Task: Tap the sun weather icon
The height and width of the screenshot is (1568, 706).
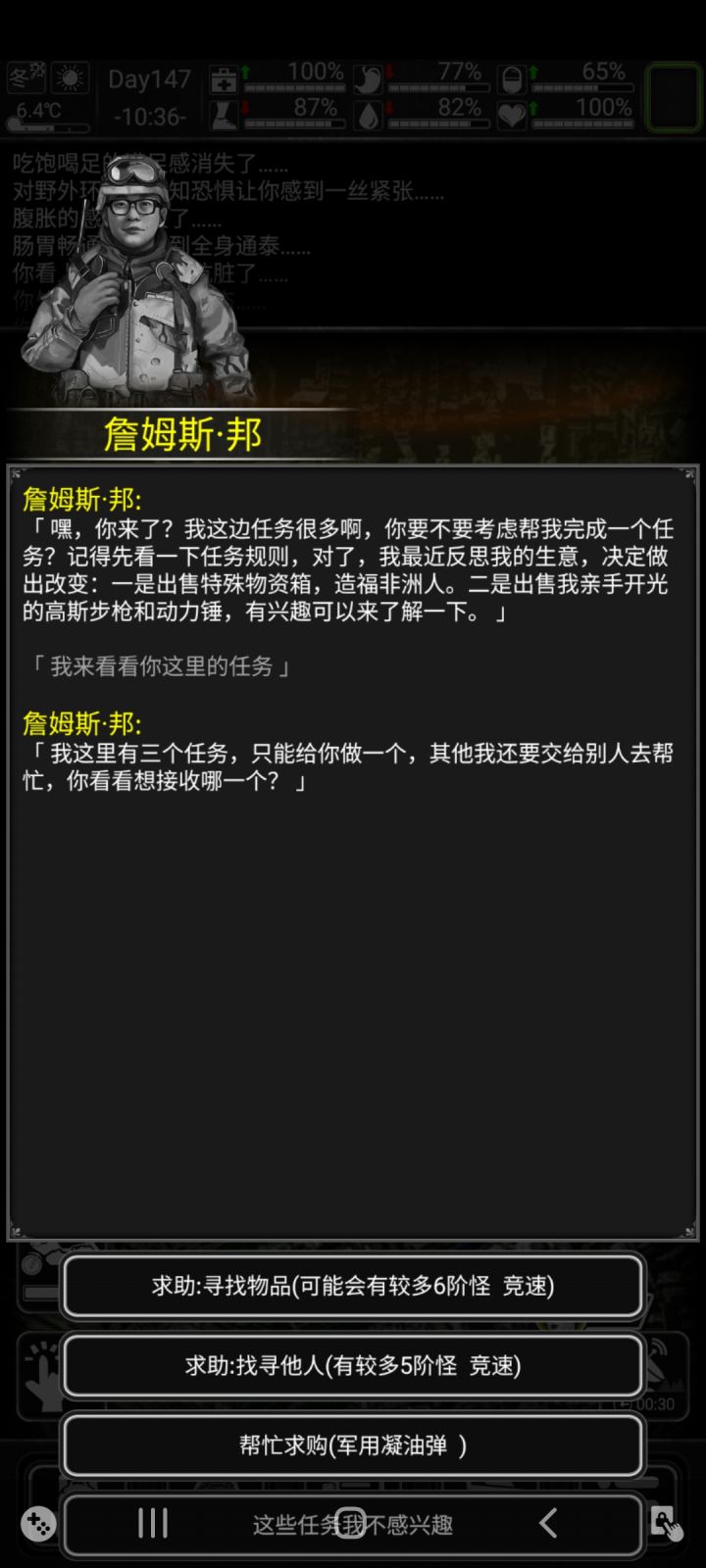Action: 69,76
